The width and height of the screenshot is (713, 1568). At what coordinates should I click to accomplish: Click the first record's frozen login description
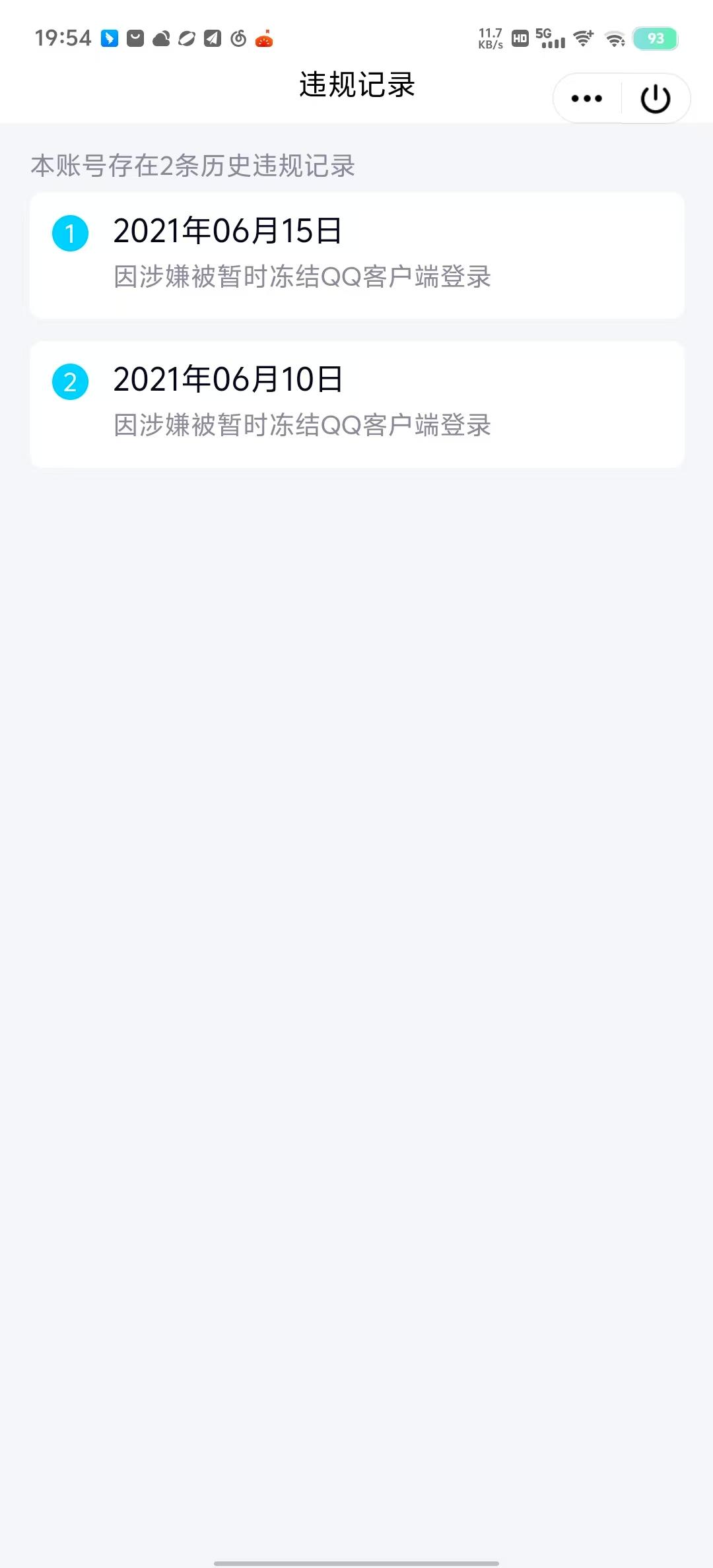pos(302,277)
